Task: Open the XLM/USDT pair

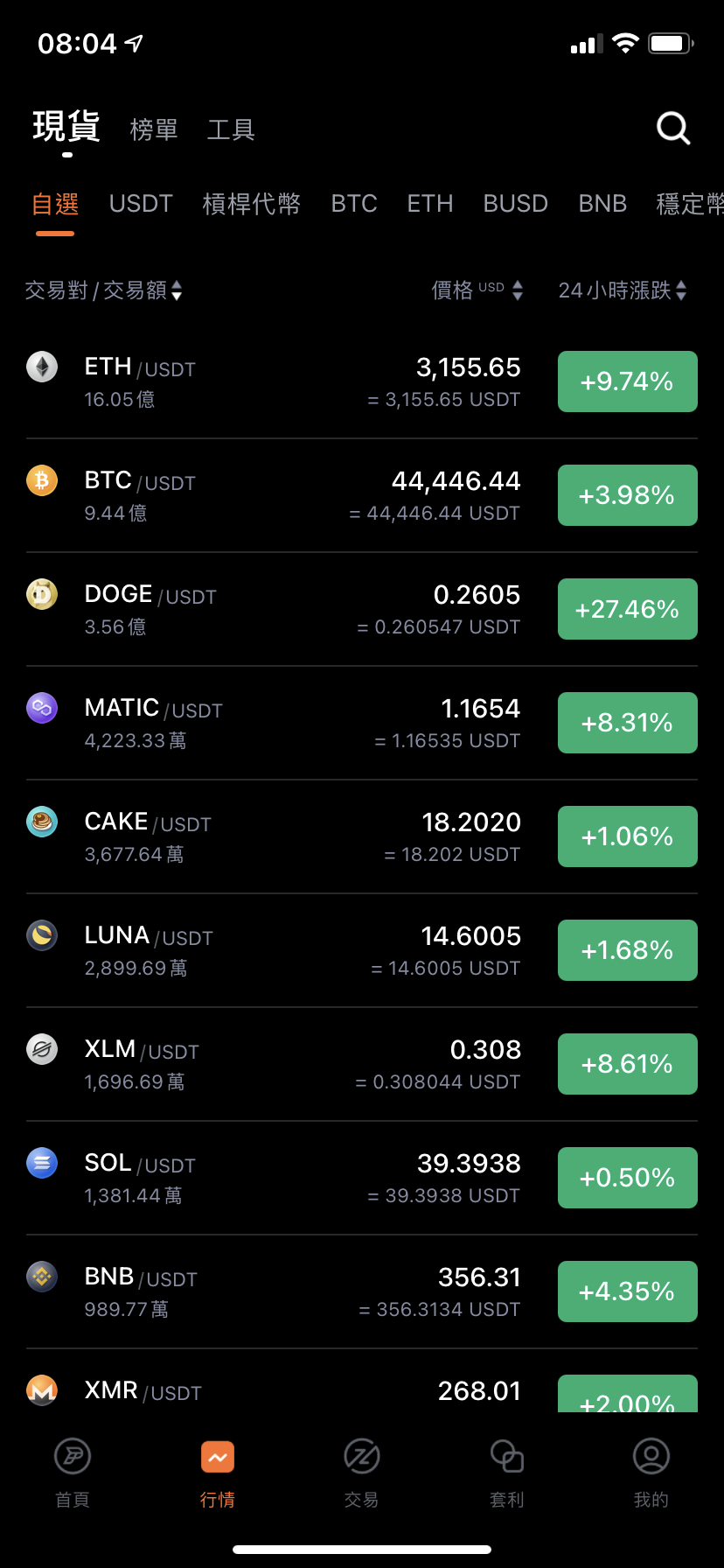Action: [x=362, y=1064]
